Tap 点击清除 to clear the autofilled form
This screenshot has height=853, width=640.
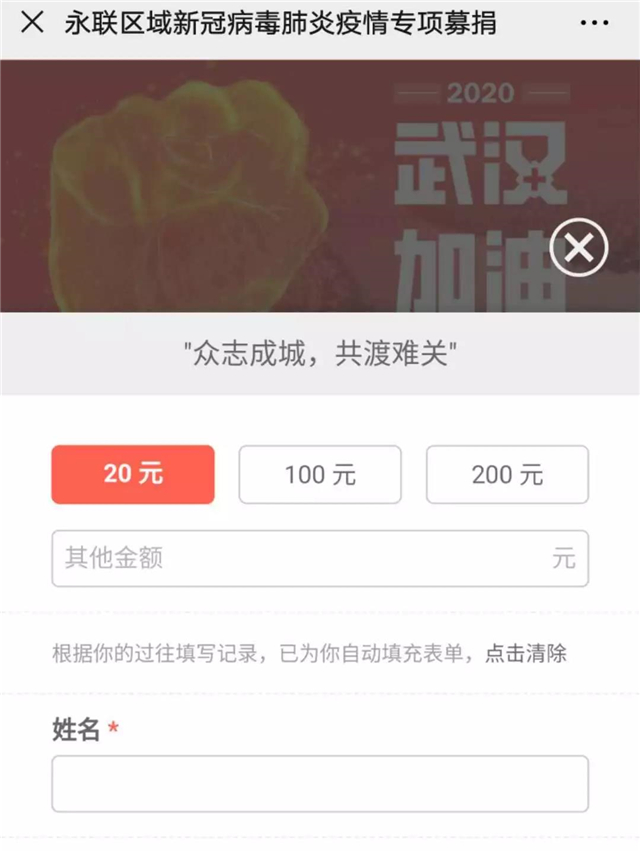tap(526, 654)
